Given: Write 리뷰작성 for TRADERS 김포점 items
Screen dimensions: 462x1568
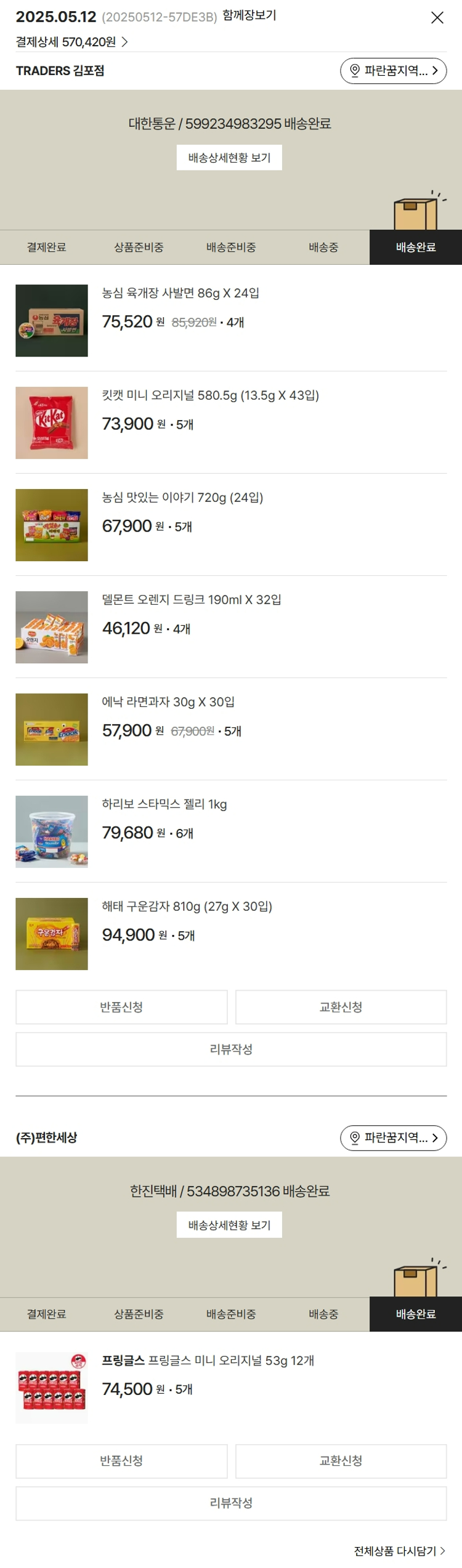Looking at the screenshot, I should [x=231, y=1049].
